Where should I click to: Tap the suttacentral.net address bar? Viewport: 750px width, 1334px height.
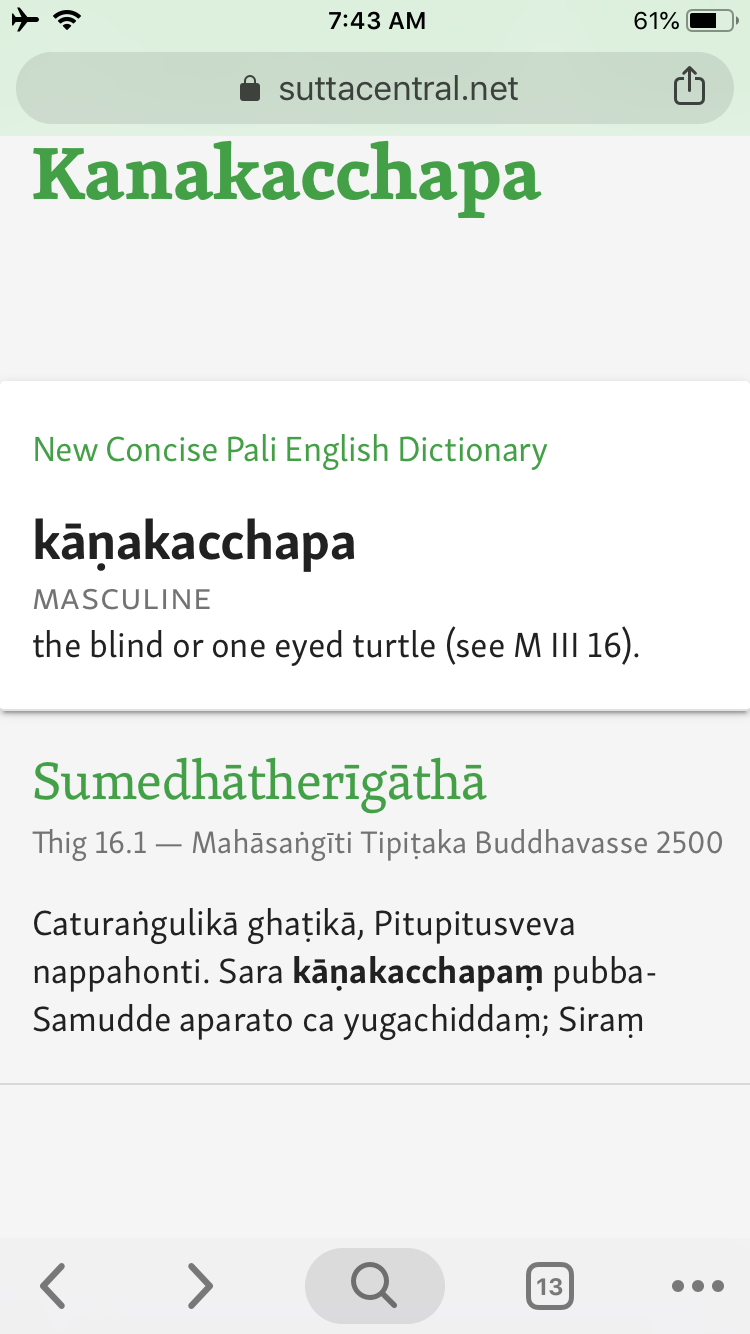[378, 89]
